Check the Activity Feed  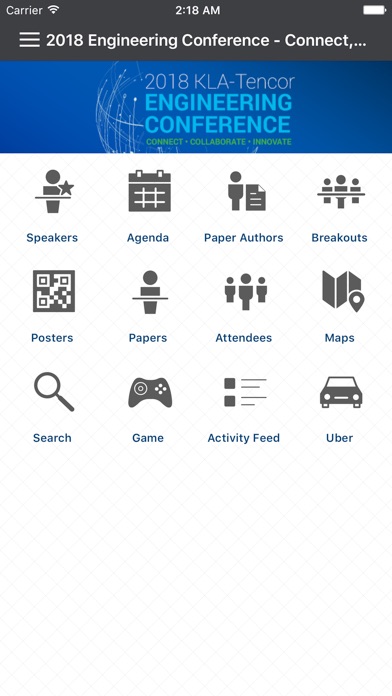pyautogui.click(x=244, y=407)
